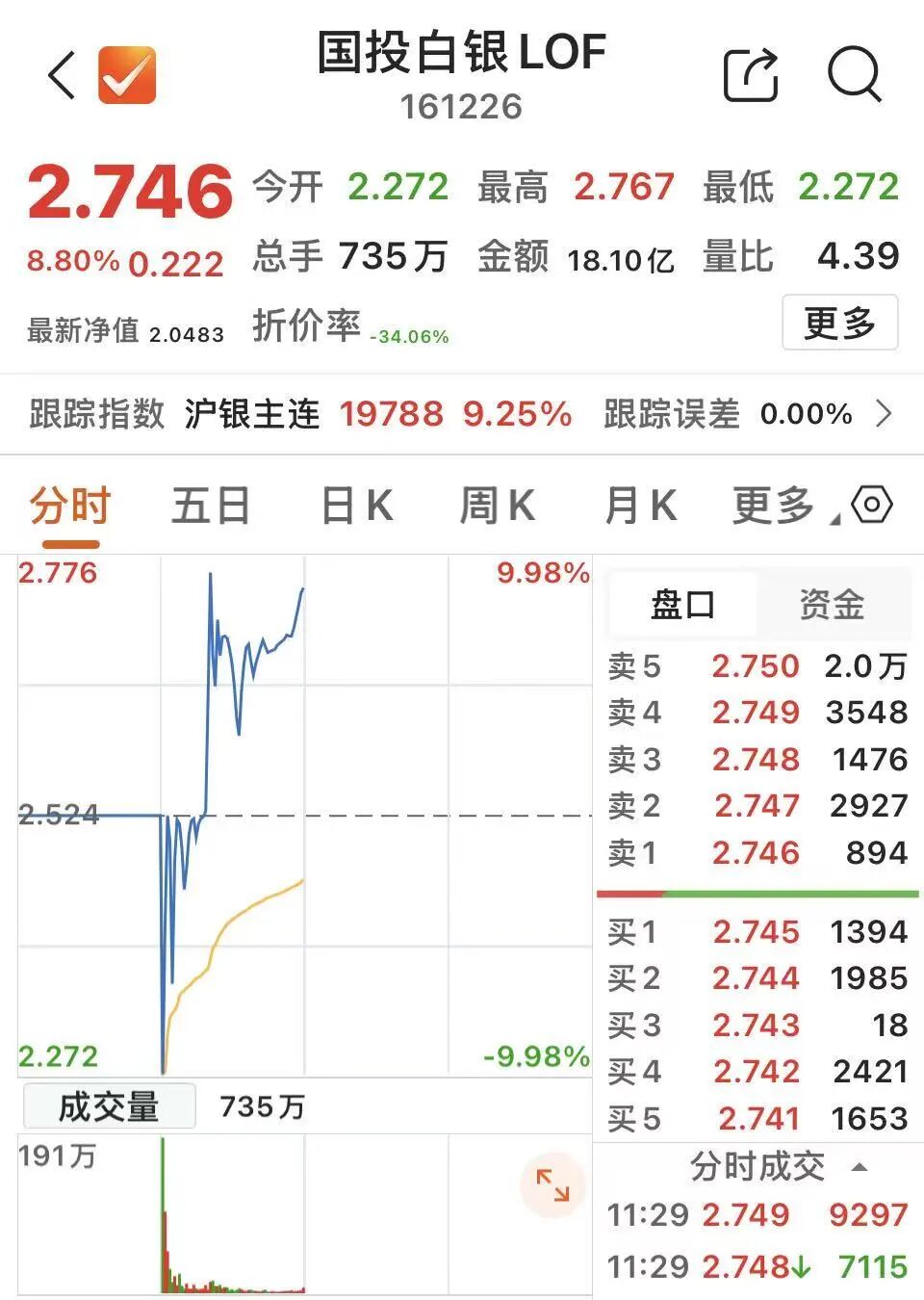The height and width of the screenshot is (1300, 924).
Task: Switch to the 日K chart
Action: [356, 507]
